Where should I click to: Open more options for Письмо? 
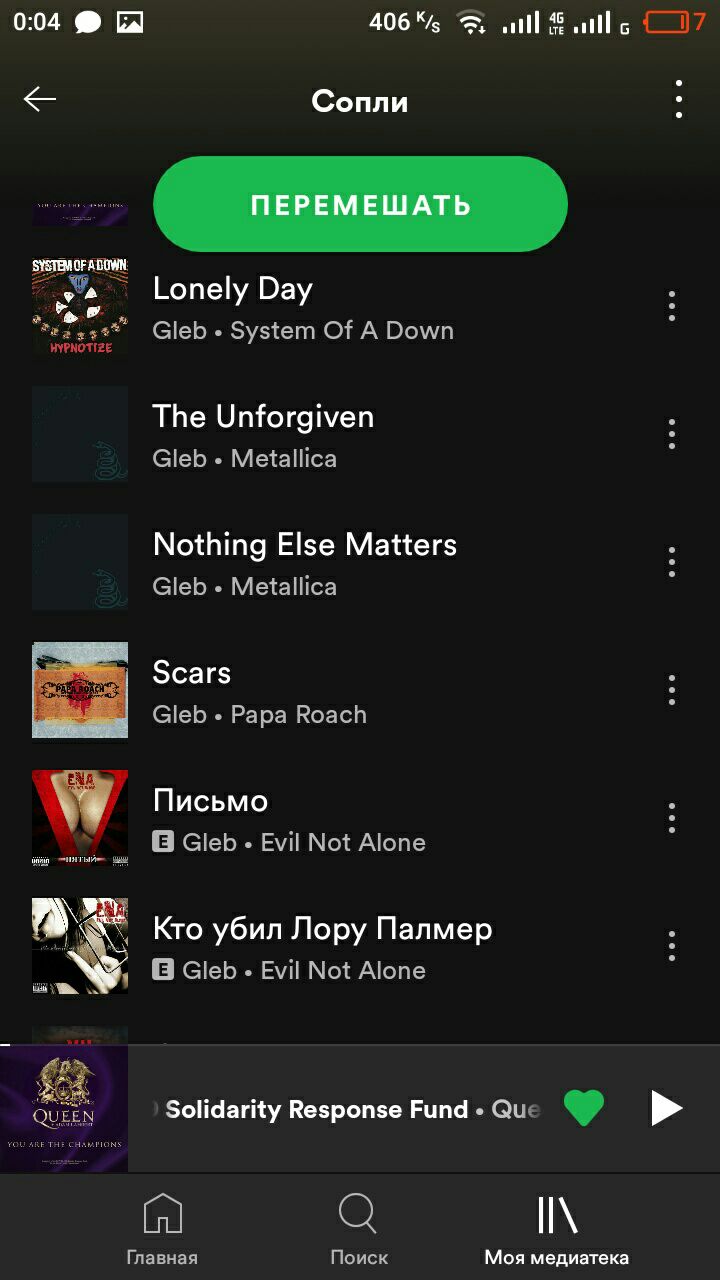[x=671, y=818]
